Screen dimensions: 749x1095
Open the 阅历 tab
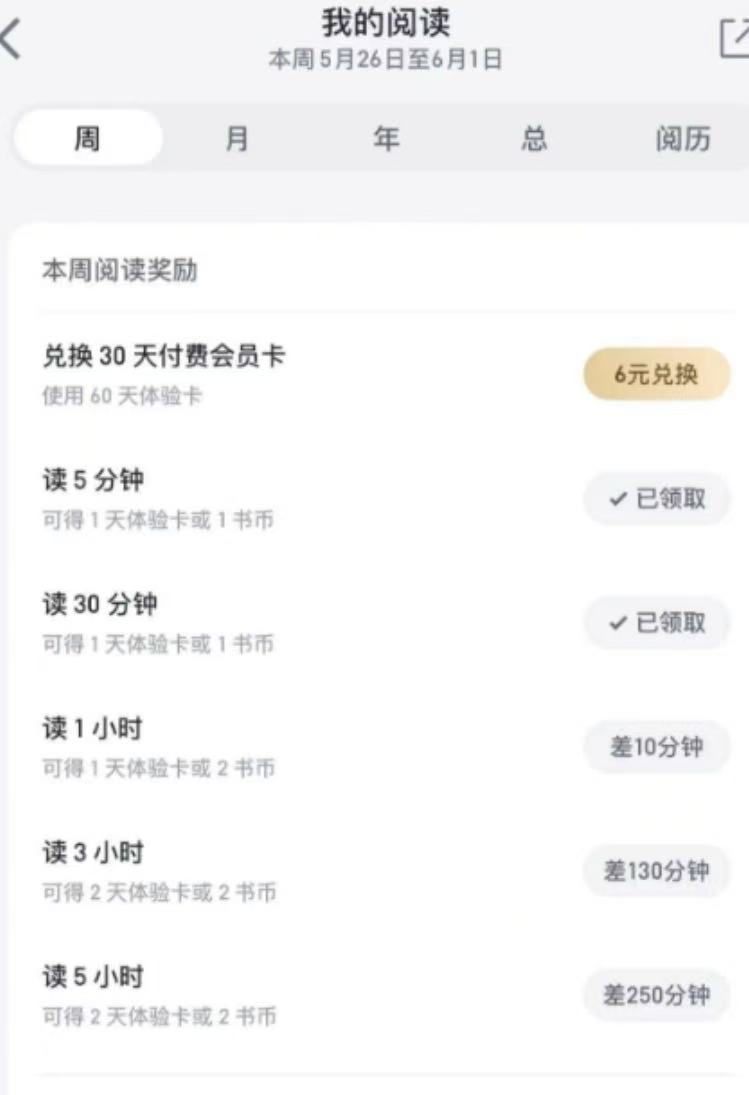click(686, 139)
